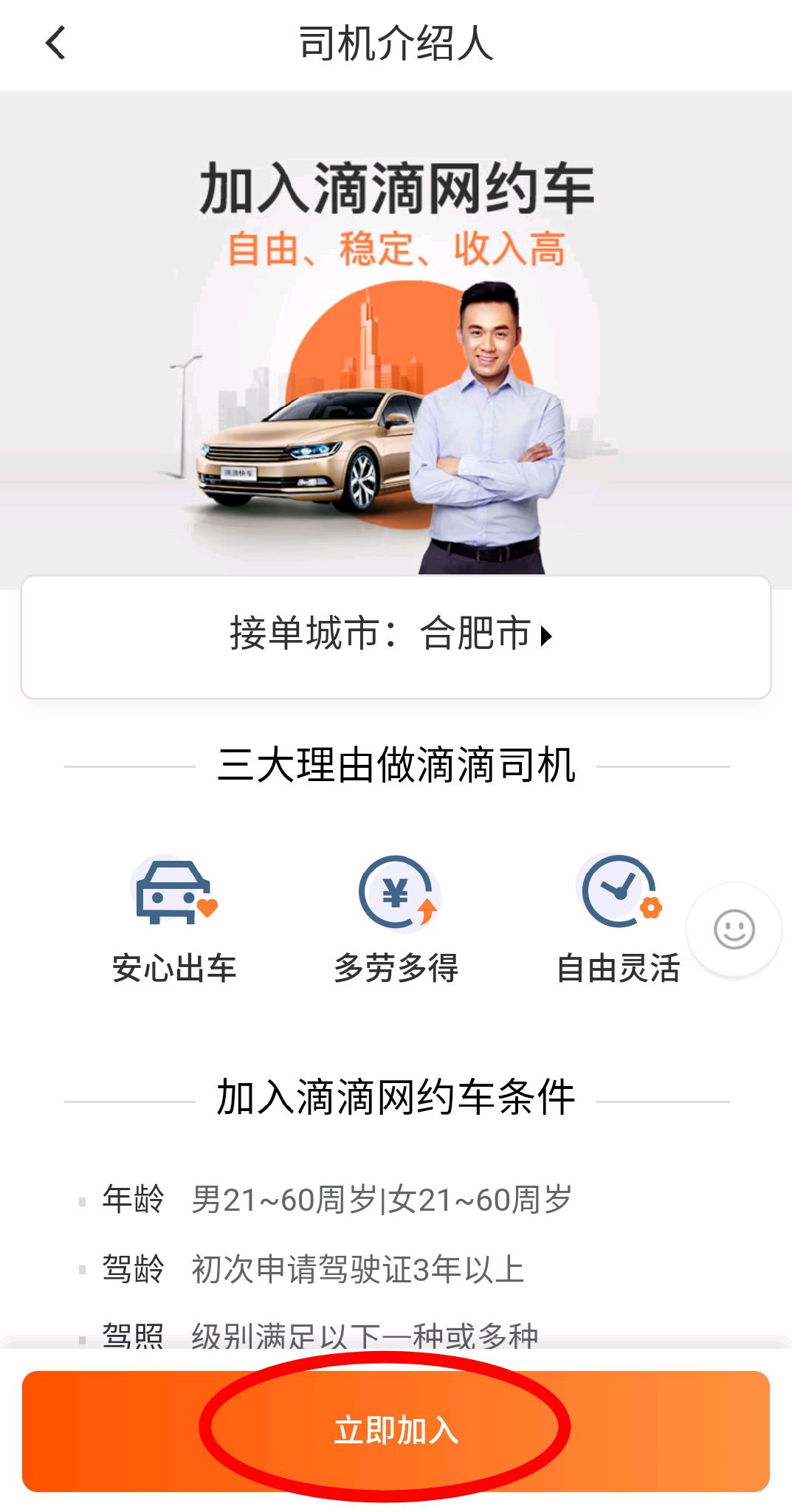Go back from the 司机介绍人 page
The height and width of the screenshot is (1512, 792).
click(56, 43)
